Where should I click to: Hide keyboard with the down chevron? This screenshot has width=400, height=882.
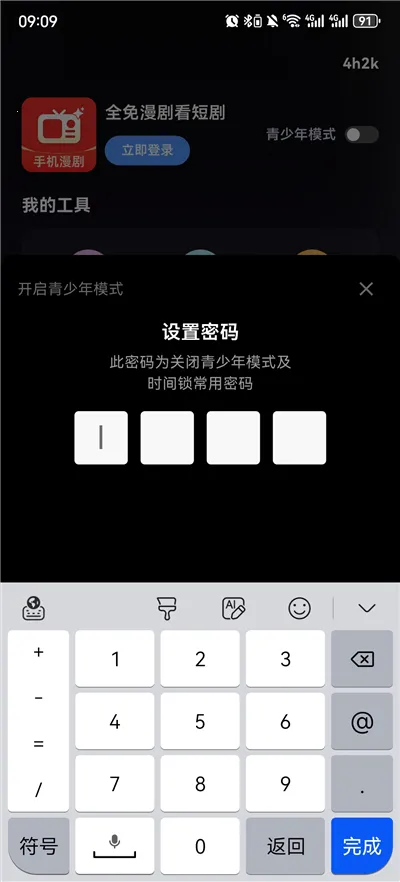(x=367, y=608)
